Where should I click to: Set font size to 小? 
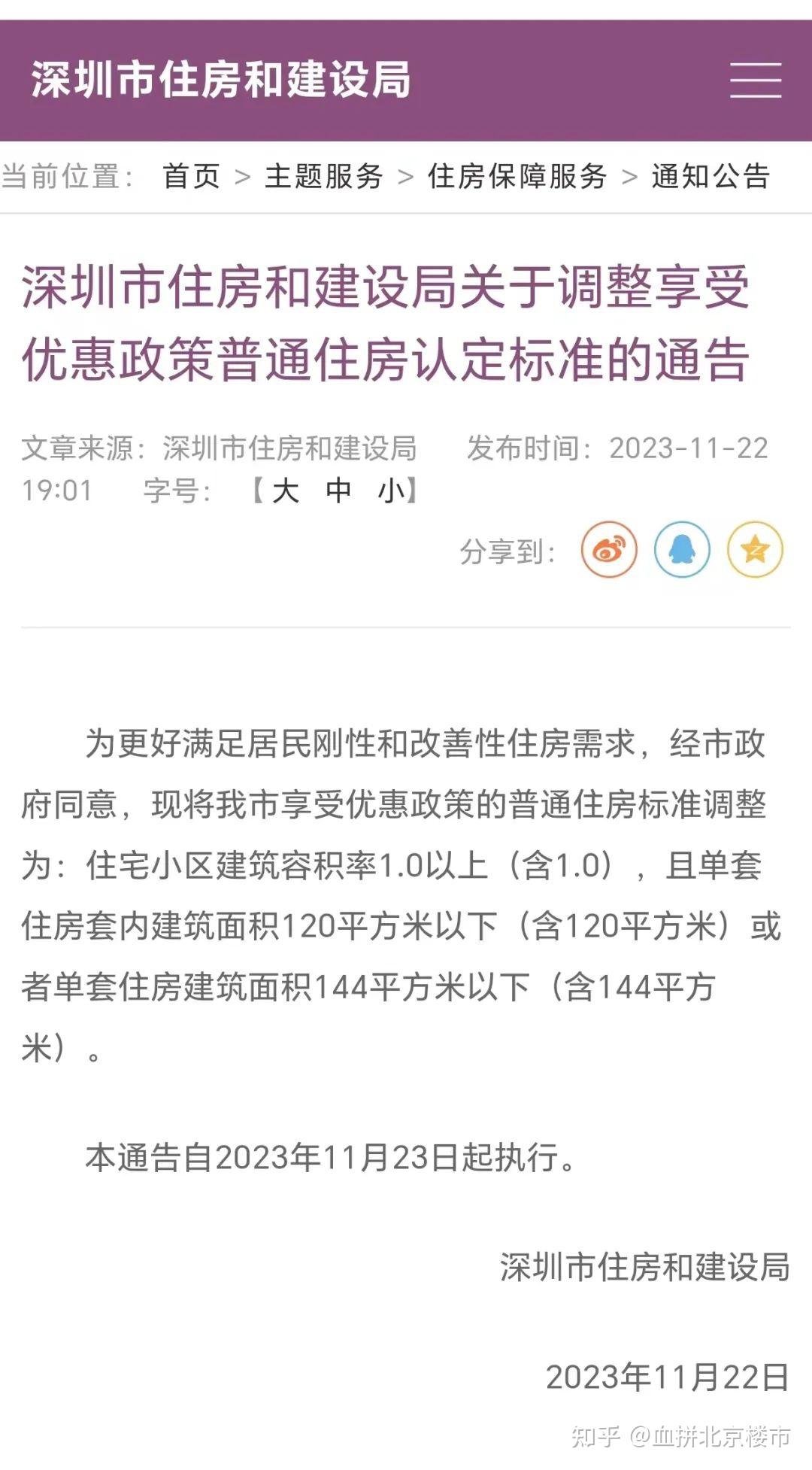tap(392, 491)
